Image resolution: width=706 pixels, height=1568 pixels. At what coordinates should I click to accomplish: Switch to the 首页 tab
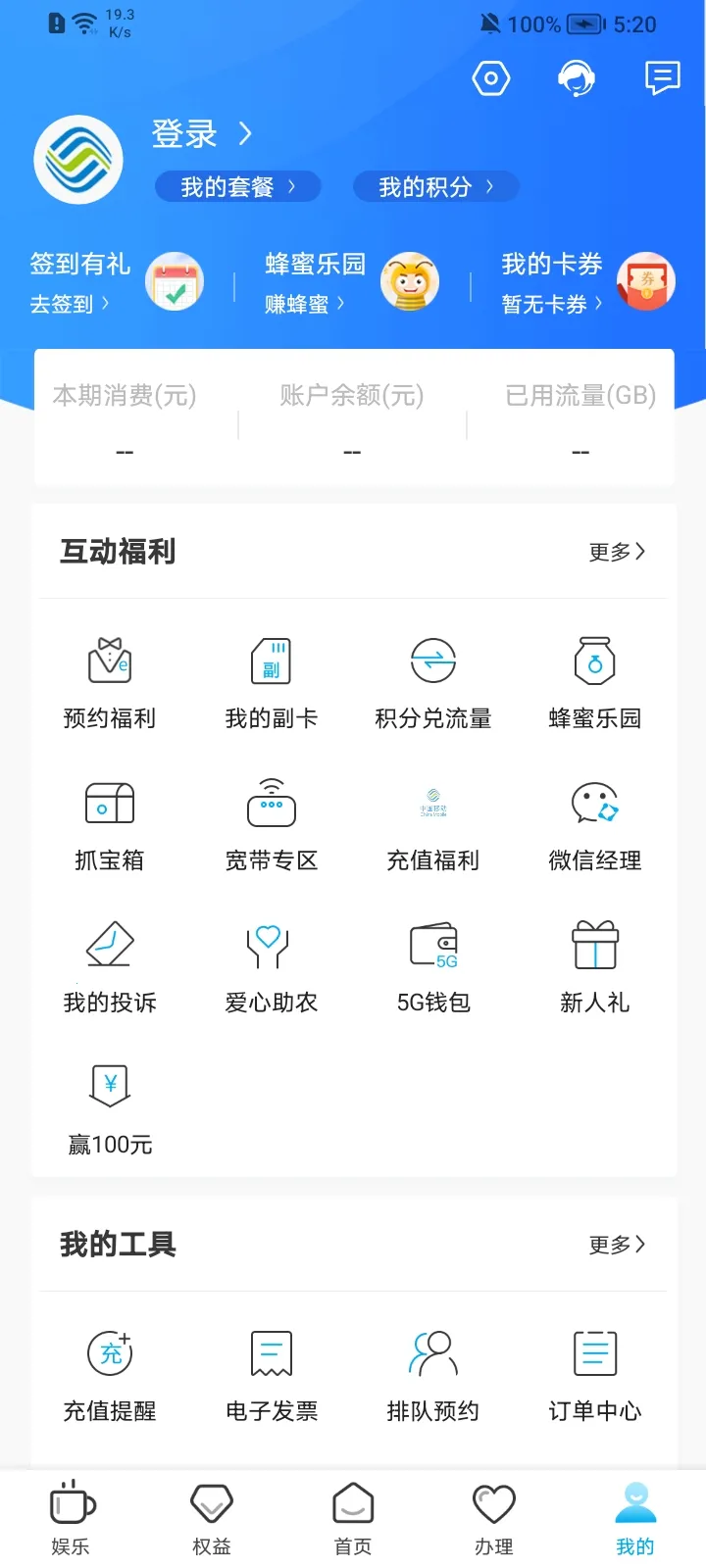click(x=353, y=1519)
